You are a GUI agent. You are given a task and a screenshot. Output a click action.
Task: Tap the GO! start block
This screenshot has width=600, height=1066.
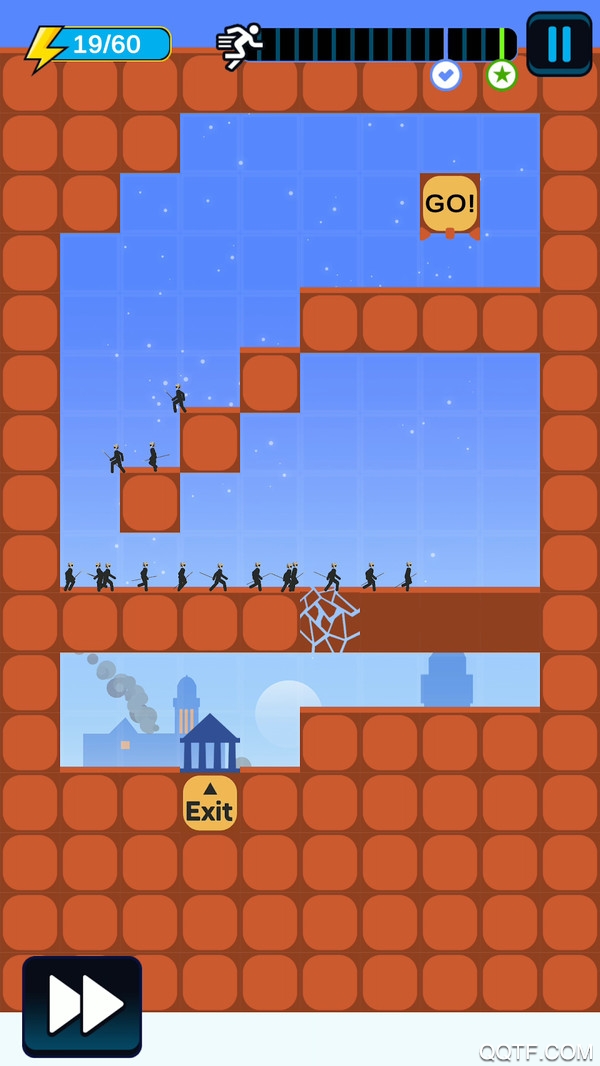coord(450,204)
